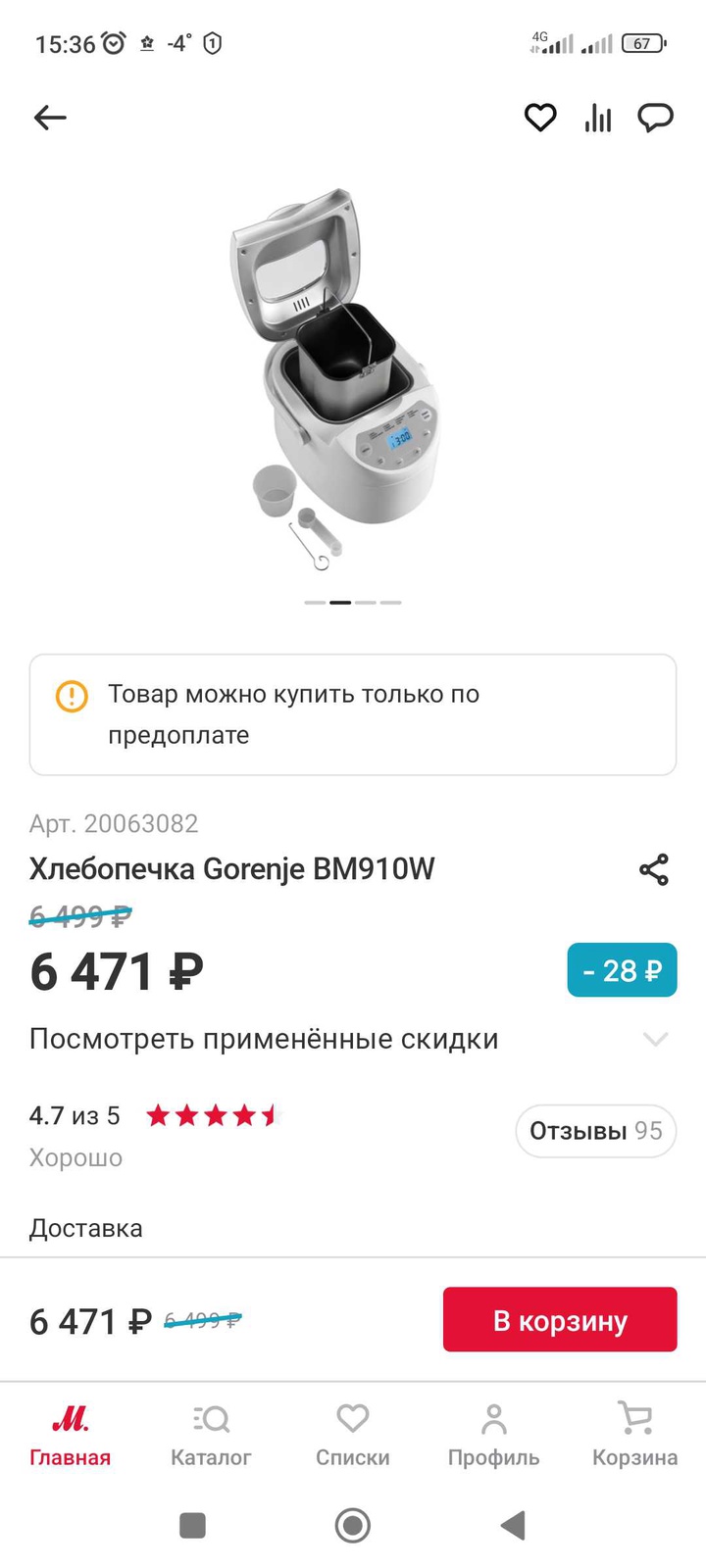The width and height of the screenshot is (706, 1568).
Task: Go to the Профиль tab
Action: (493, 1435)
